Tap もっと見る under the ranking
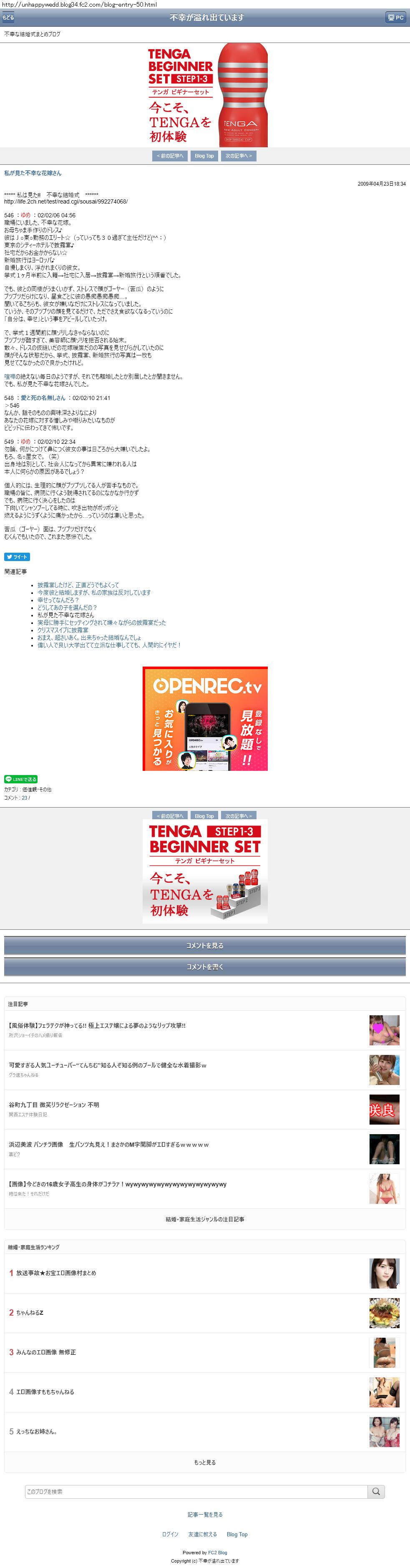This screenshot has width=410, height=1568. (204, 1462)
